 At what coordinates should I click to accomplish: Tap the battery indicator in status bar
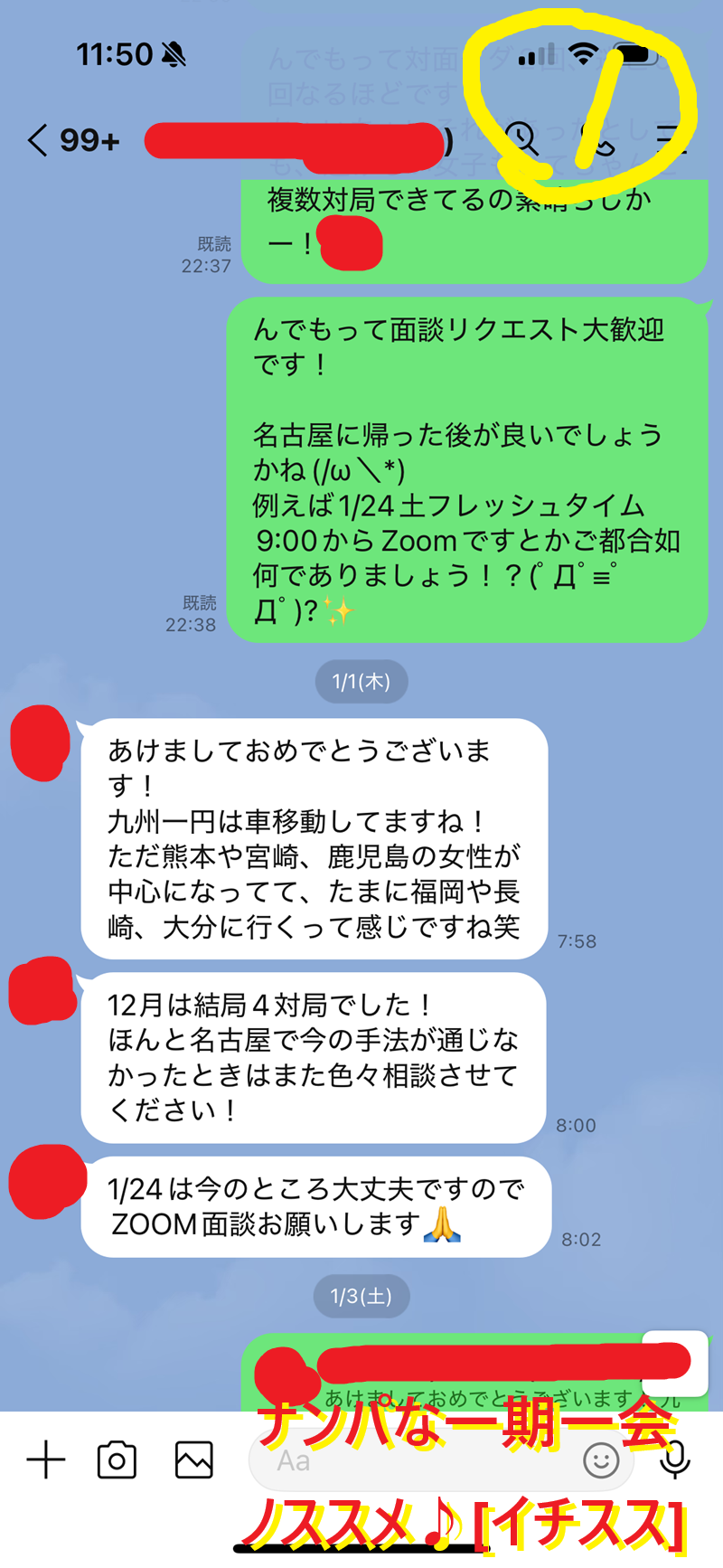(635, 53)
